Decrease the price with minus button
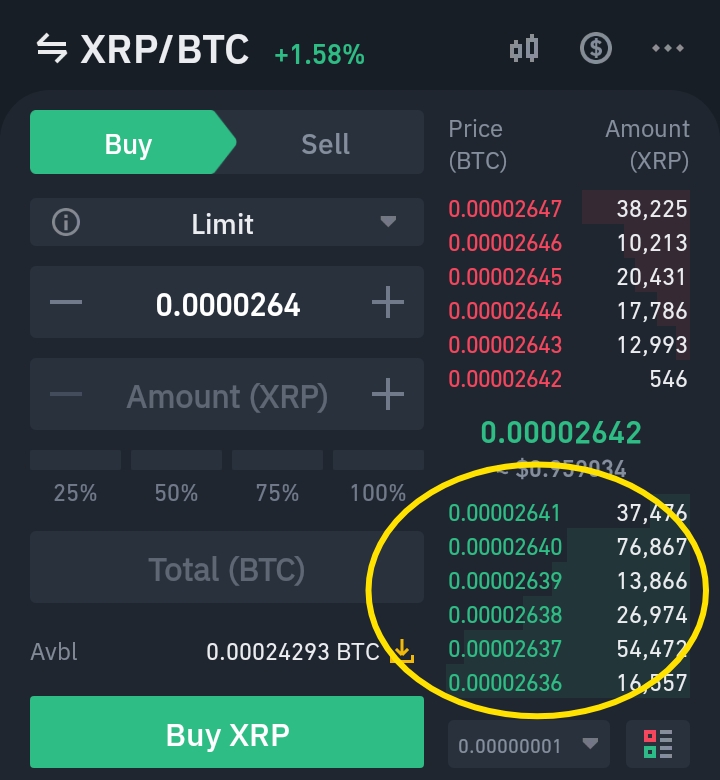Image resolution: width=720 pixels, height=780 pixels. 66,303
